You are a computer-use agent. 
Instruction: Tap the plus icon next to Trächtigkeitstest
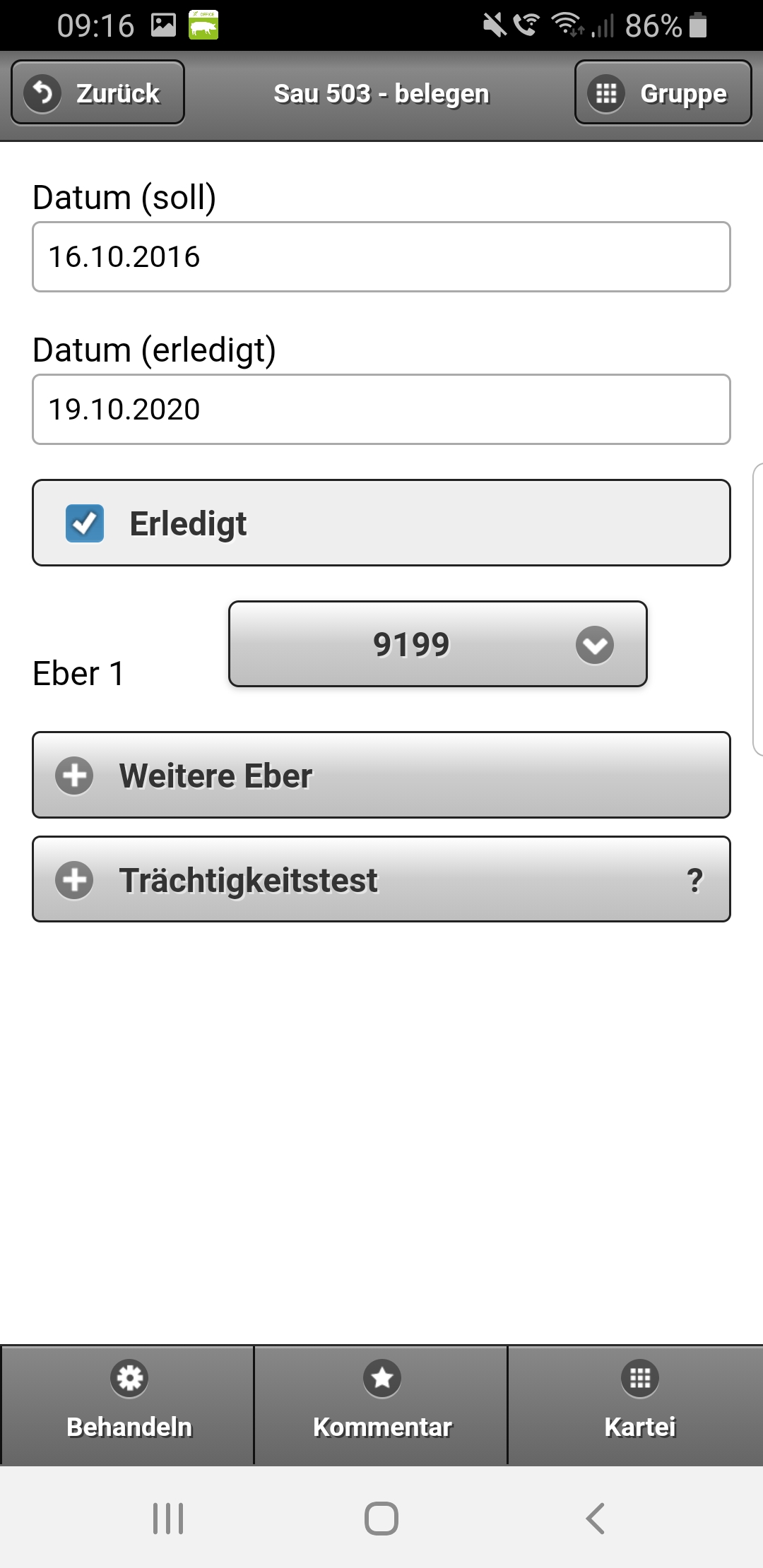tap(74, 879)
